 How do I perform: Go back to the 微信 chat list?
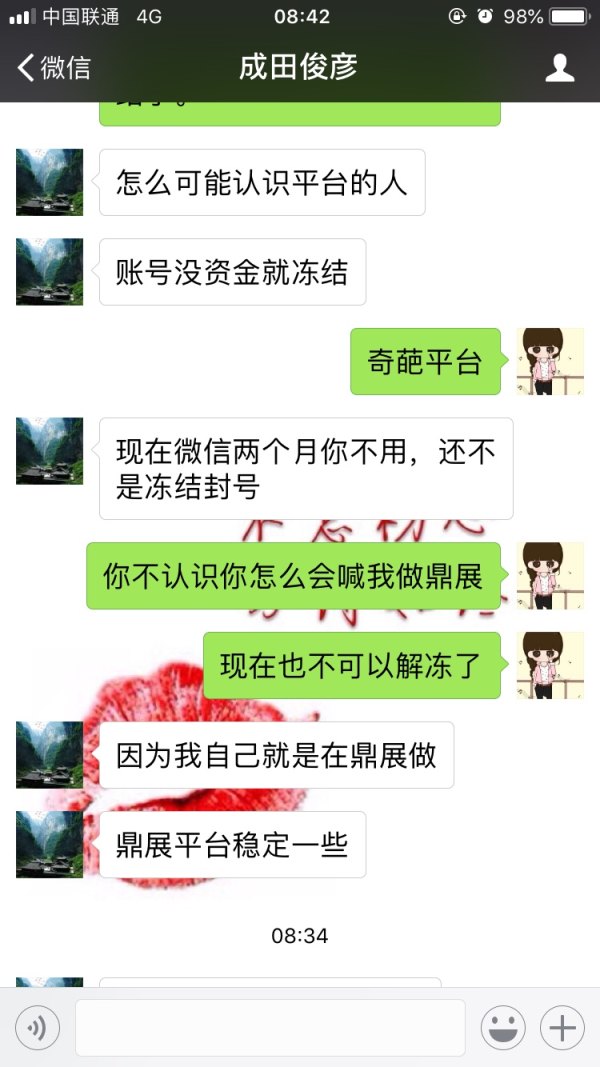click(x=54, y=68)
